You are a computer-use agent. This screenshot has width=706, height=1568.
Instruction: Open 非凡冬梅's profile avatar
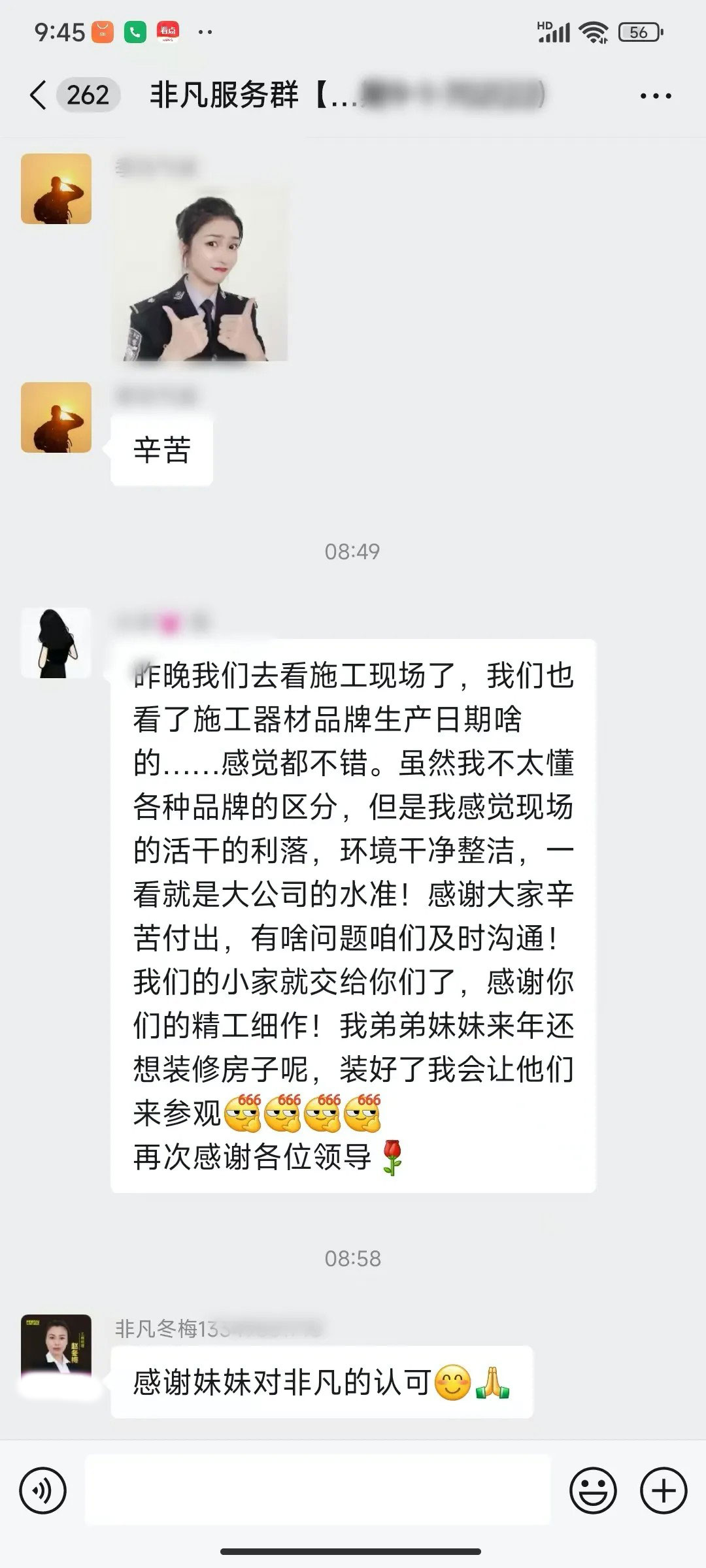tap(56, 1348)
